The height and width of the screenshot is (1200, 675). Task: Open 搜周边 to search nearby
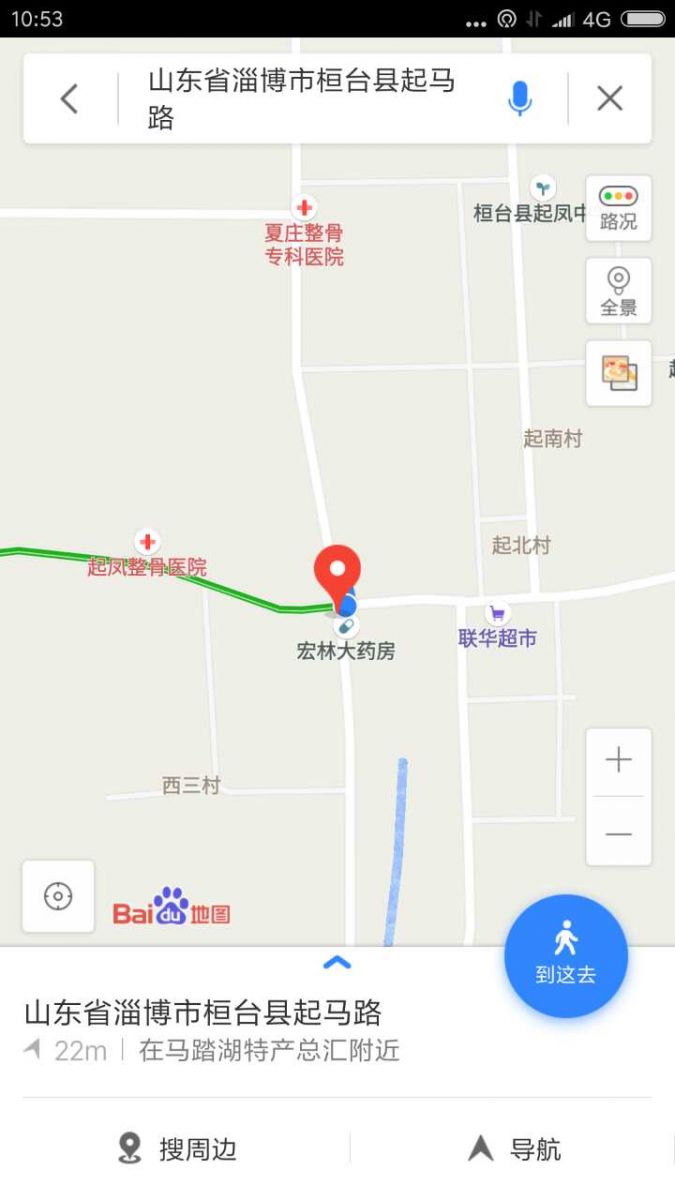(x=178, y=1149)
